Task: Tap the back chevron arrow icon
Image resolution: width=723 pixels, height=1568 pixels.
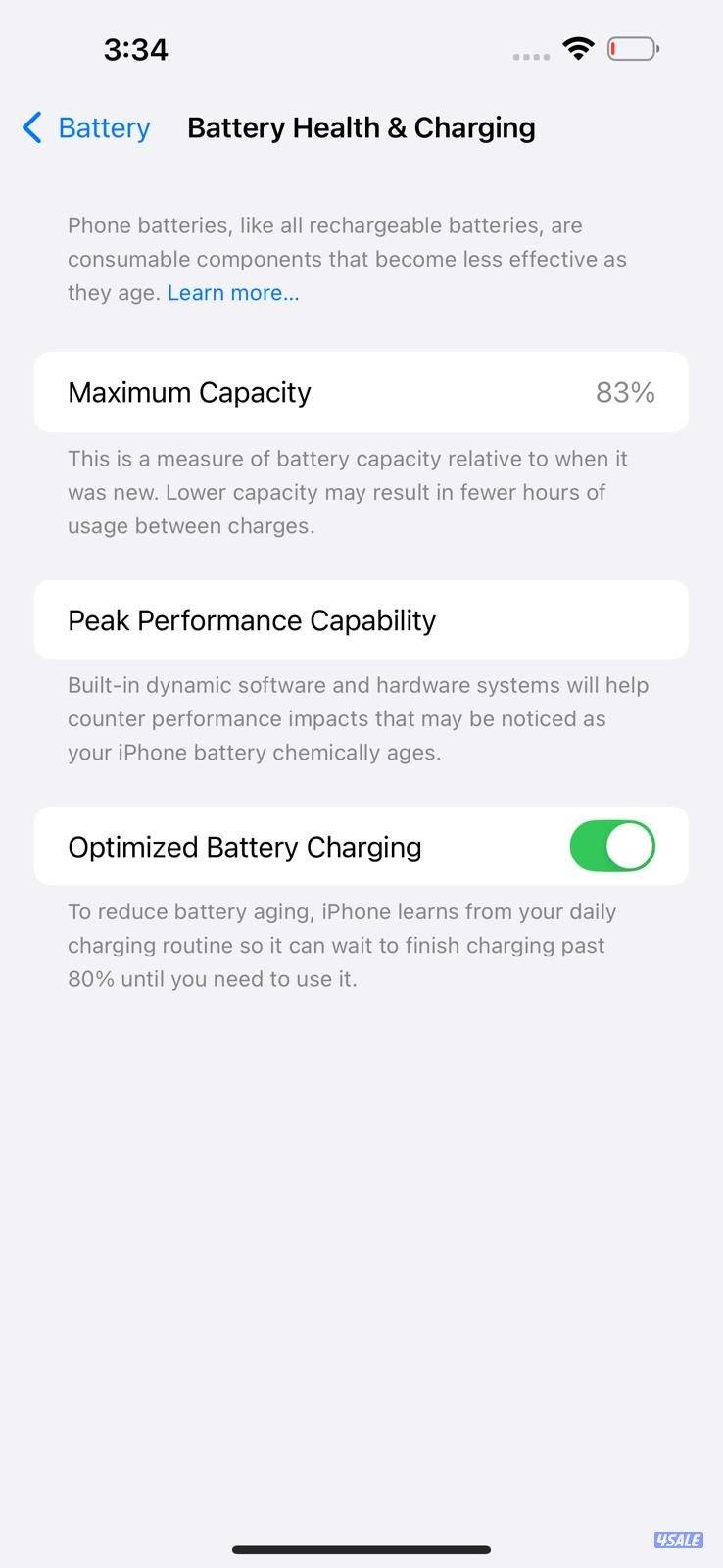Action: click(30, 127)
